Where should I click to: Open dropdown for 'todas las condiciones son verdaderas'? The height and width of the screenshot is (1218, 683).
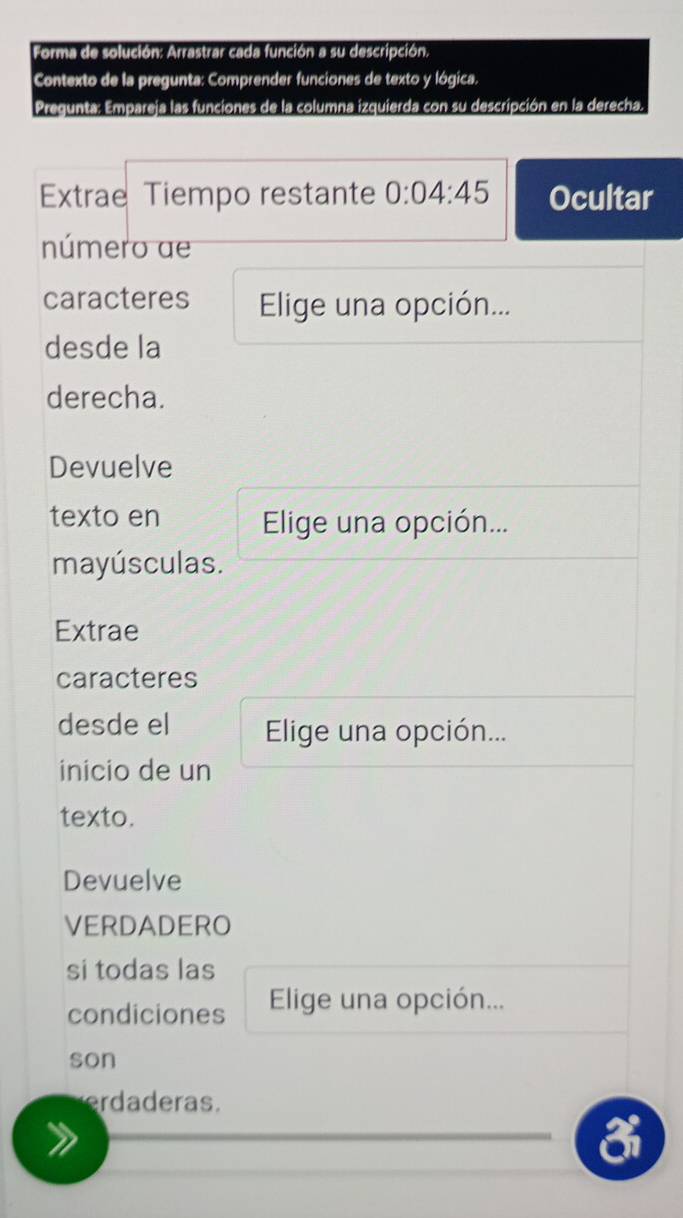coord(436,999)
